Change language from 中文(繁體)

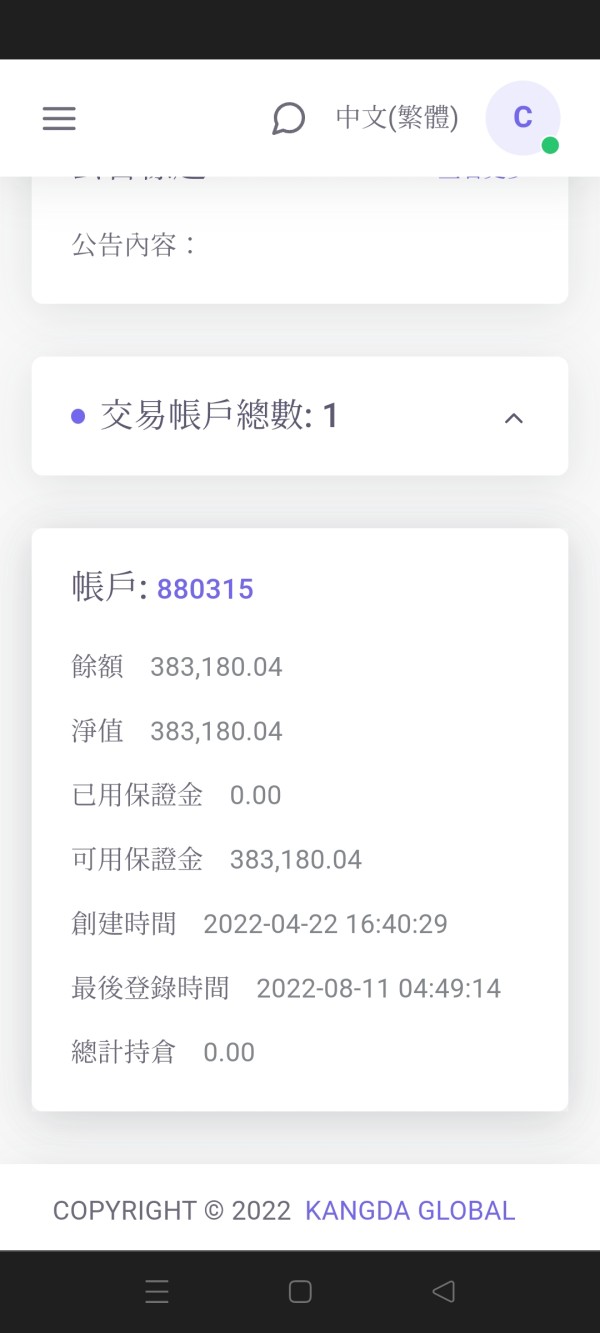tap(397, 118)
